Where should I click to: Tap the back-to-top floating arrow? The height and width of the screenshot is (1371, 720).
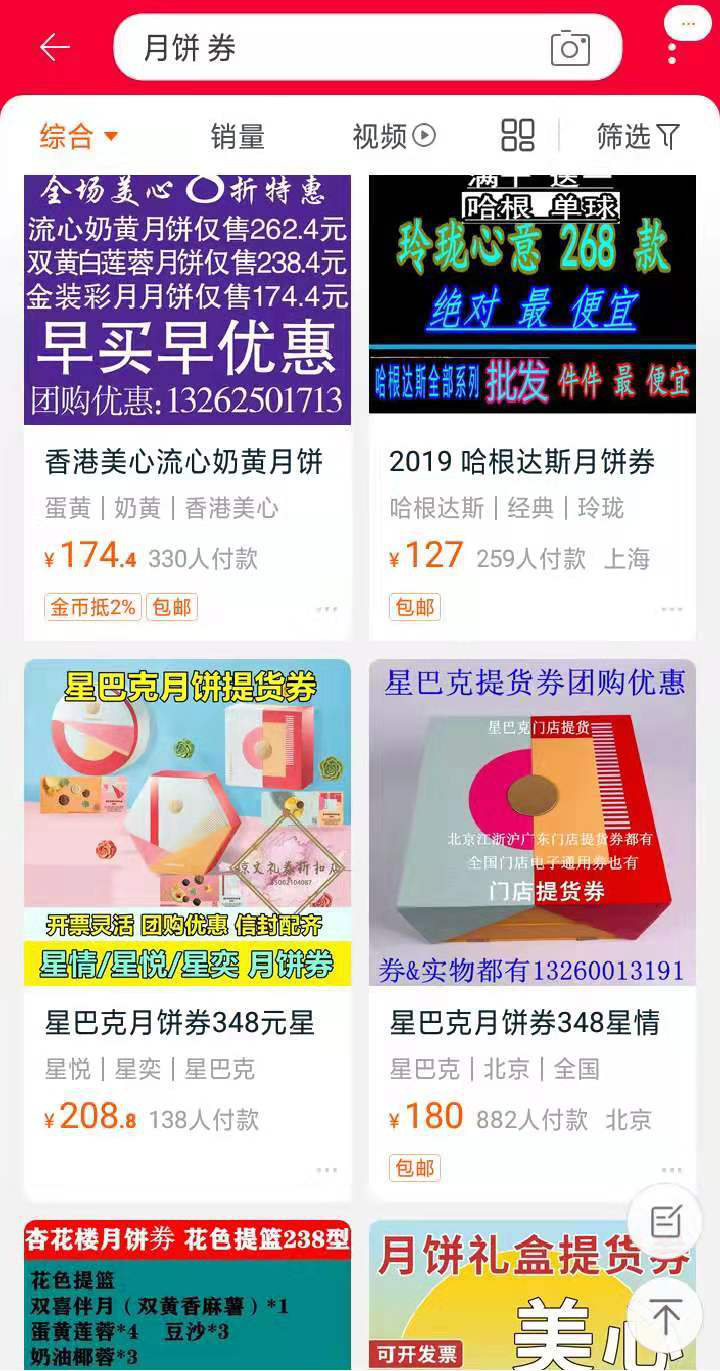coord(665,1318)
